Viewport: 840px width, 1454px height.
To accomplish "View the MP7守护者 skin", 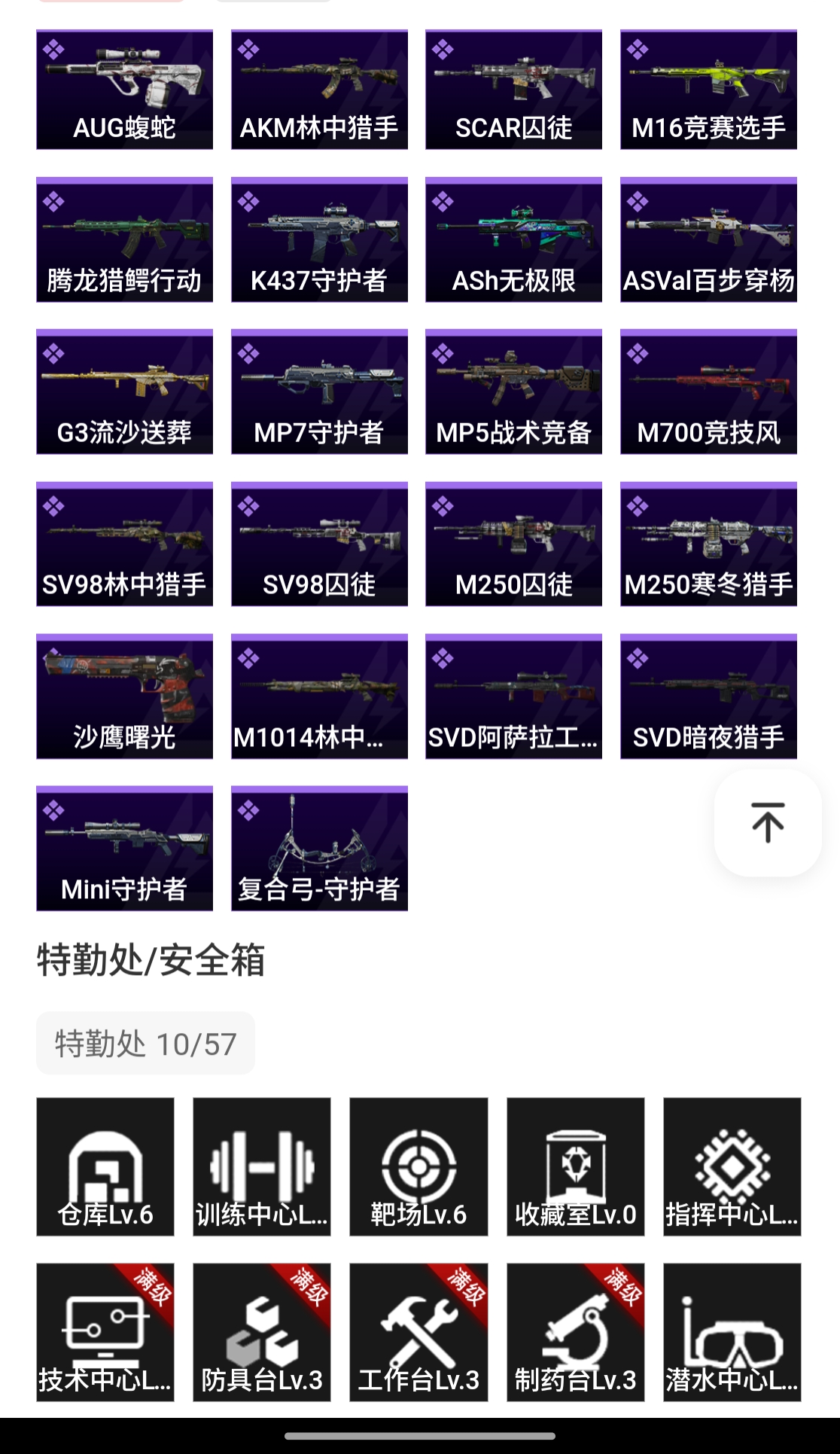I will (319, 392).
